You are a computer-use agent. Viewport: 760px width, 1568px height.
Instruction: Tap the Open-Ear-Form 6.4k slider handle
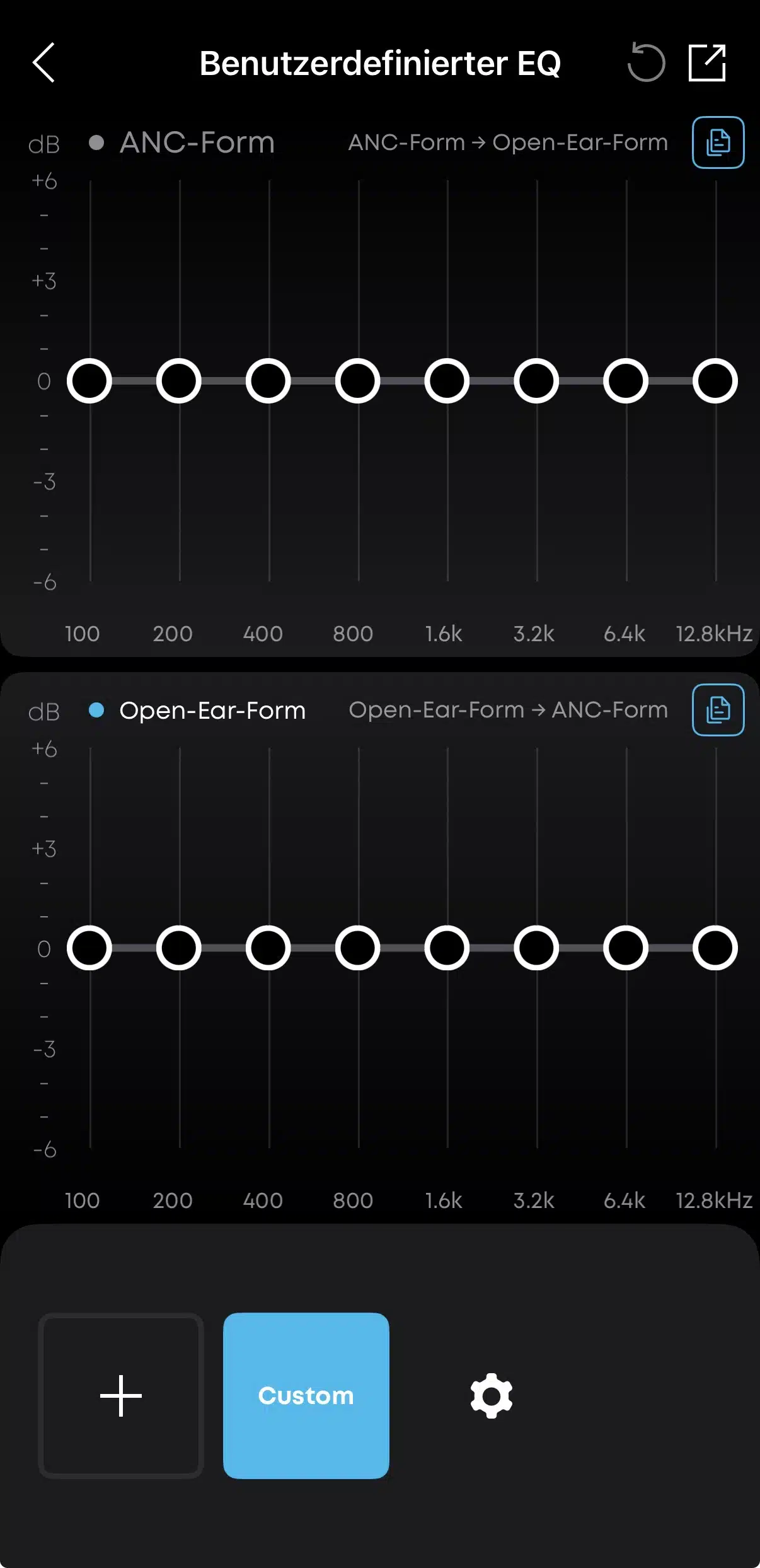pos(626,948)
